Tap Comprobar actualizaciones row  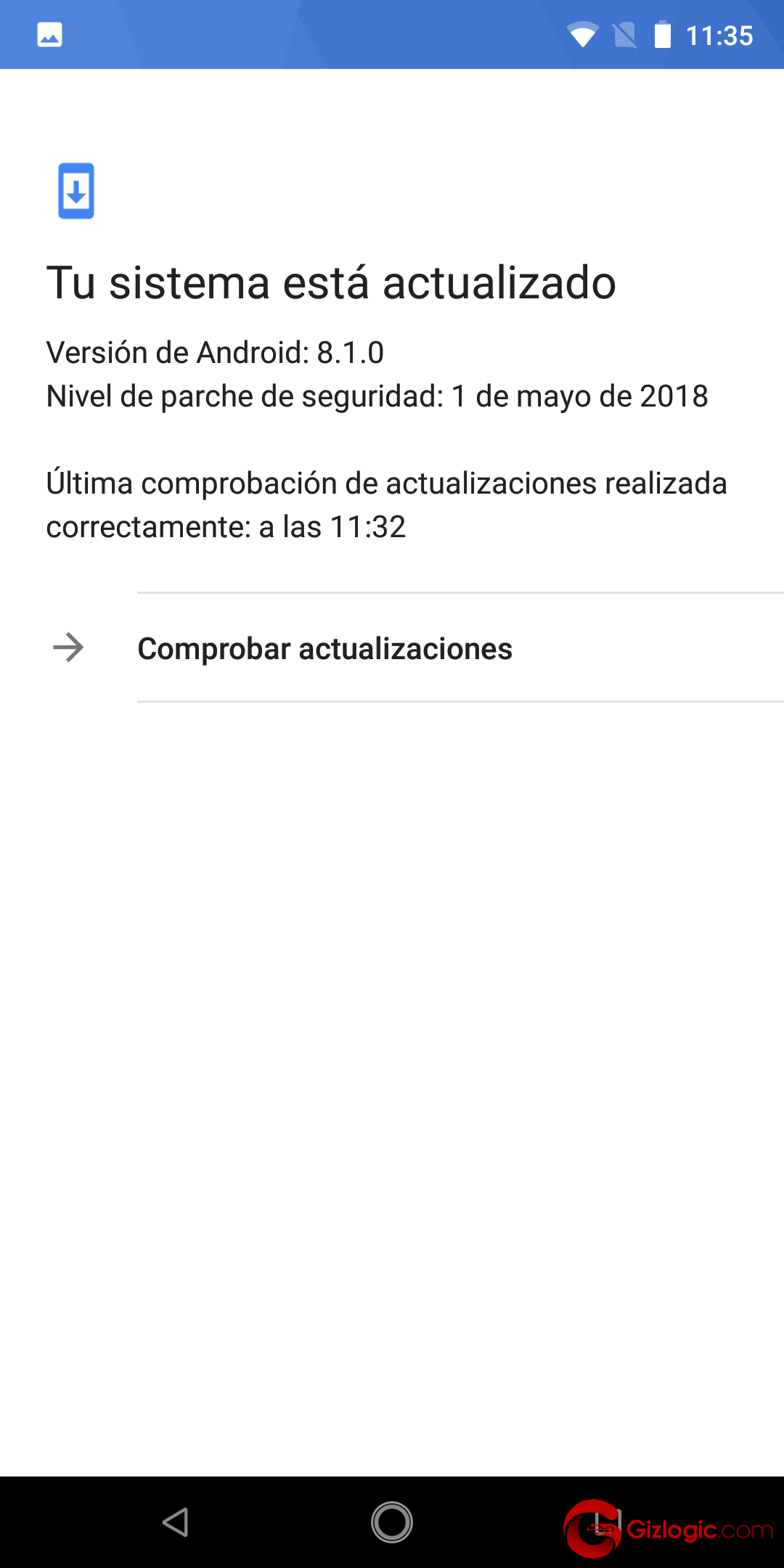[392, 648]
